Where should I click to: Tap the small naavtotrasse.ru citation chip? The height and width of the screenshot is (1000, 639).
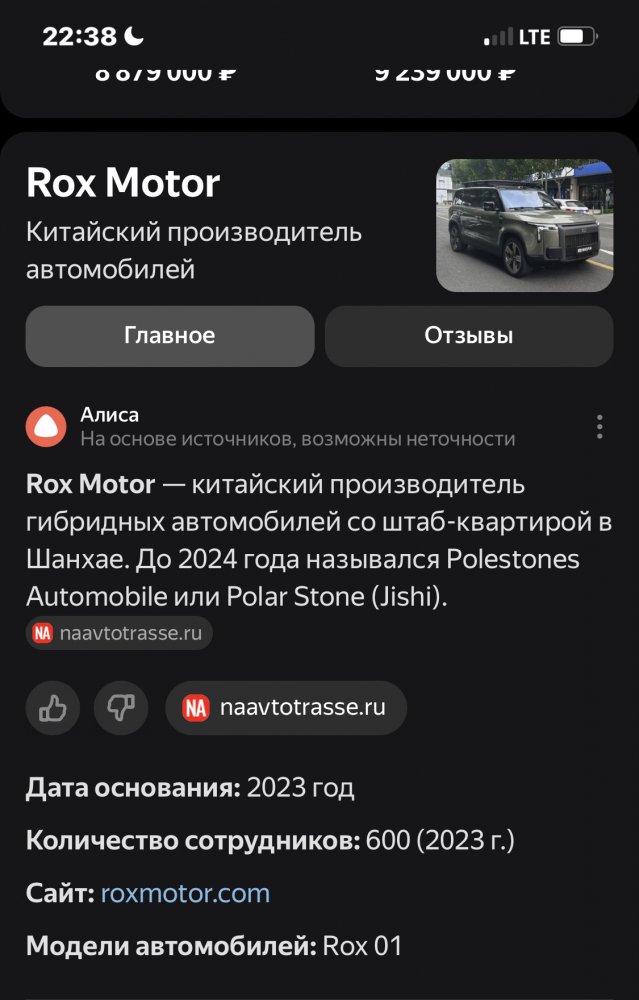[119, 633]
